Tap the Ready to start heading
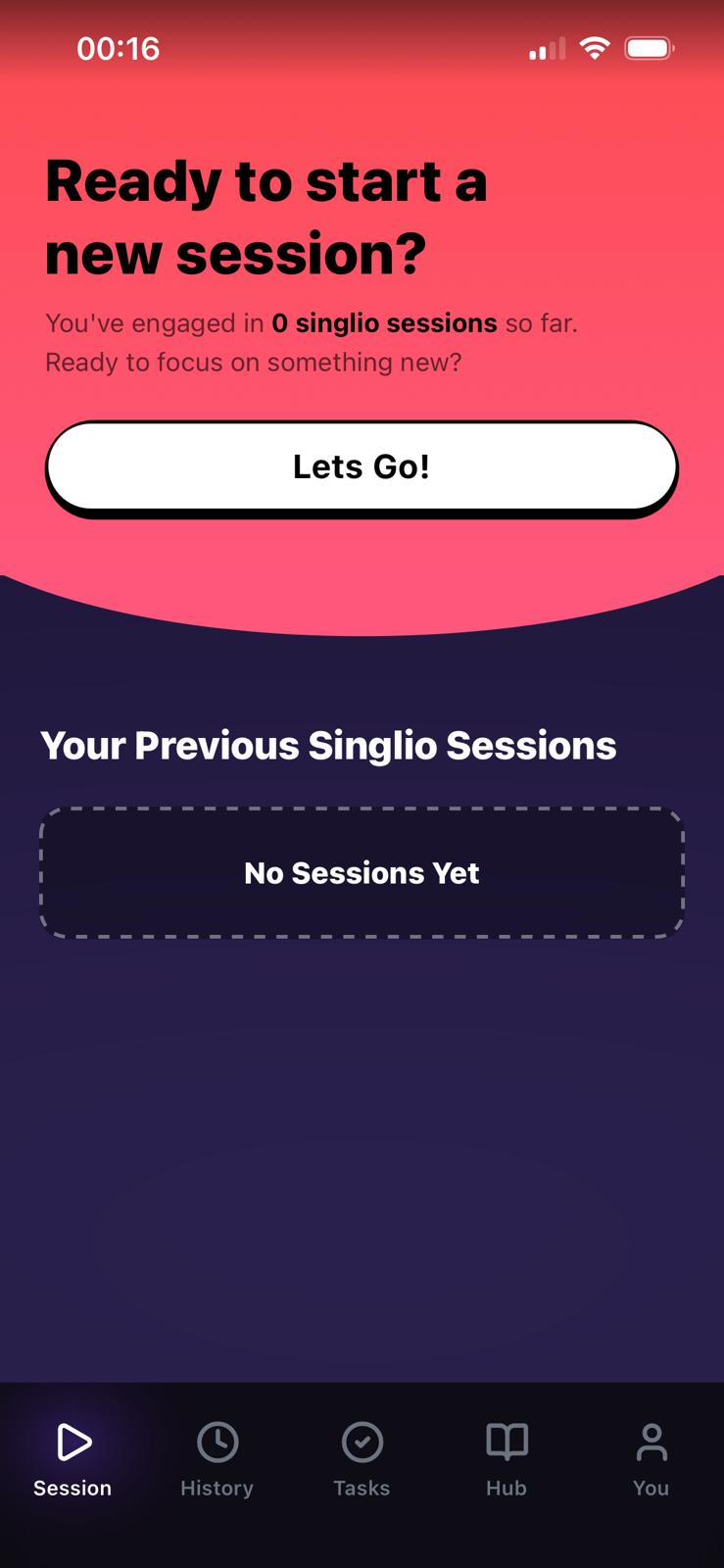 [x=266, y=216]
